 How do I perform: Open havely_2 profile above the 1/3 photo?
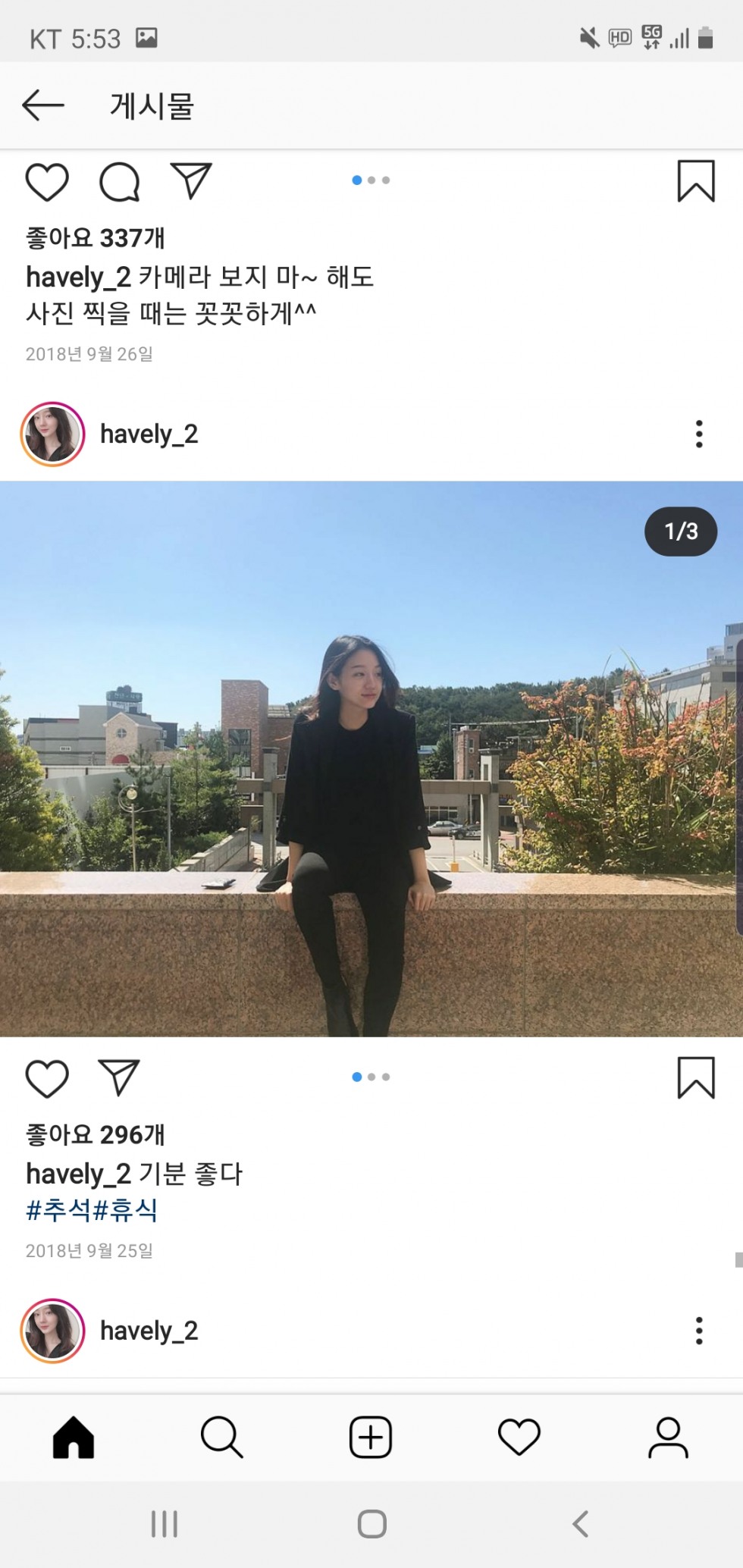[x=149, y=434]
